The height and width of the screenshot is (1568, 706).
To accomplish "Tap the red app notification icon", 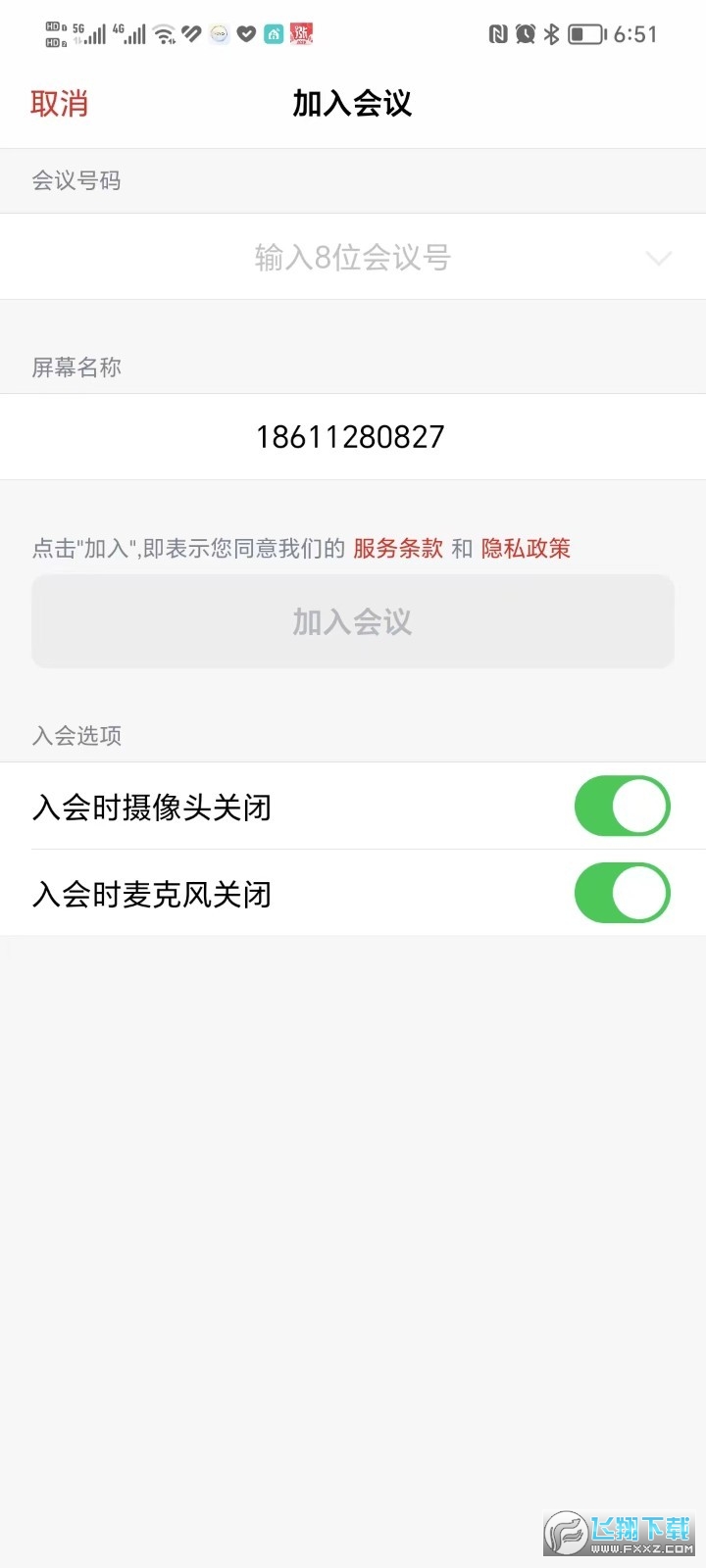I will (x=299, y=34).
